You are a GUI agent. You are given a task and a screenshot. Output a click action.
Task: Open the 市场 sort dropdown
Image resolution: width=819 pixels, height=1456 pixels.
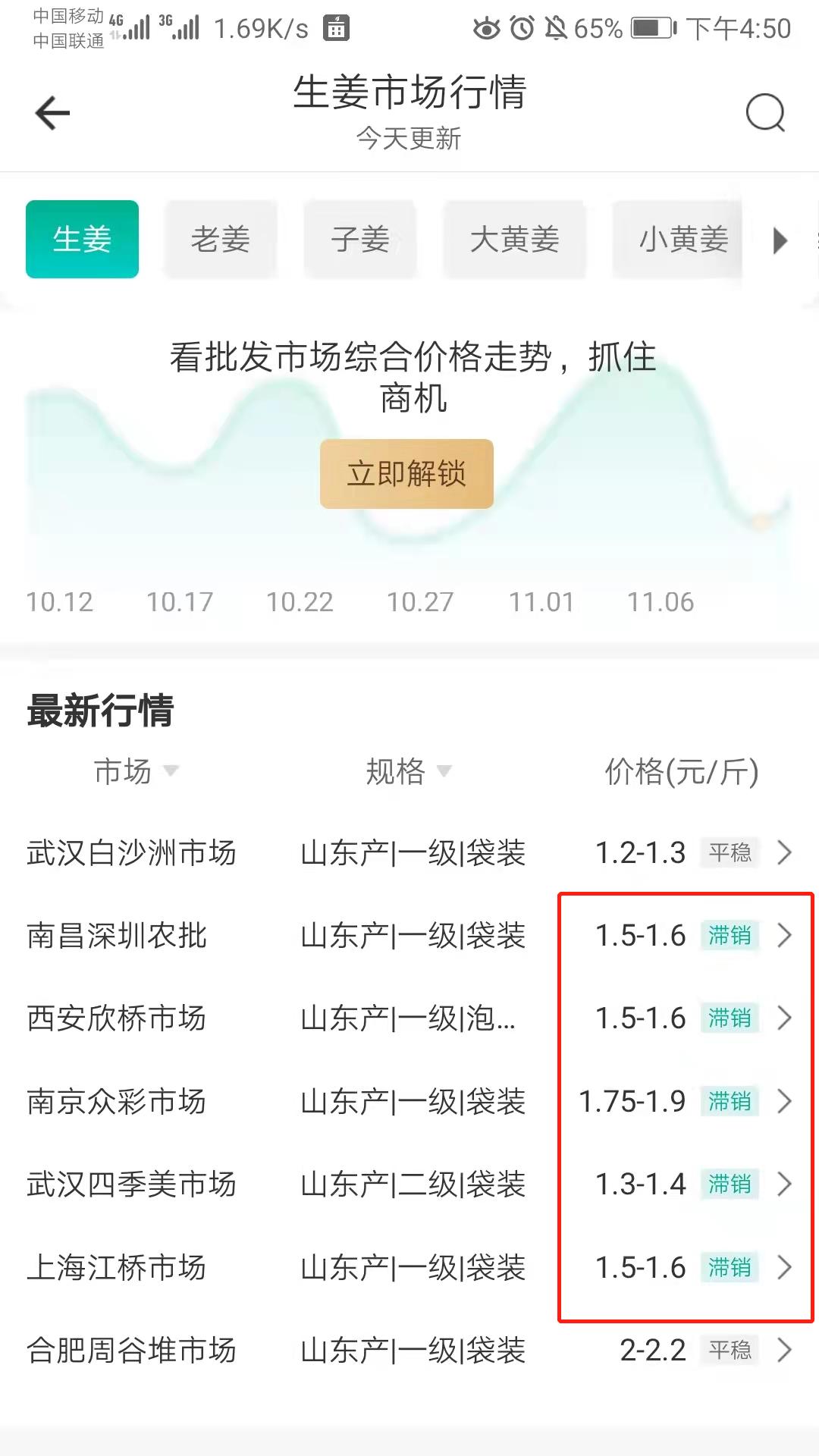tap(135, 771)
